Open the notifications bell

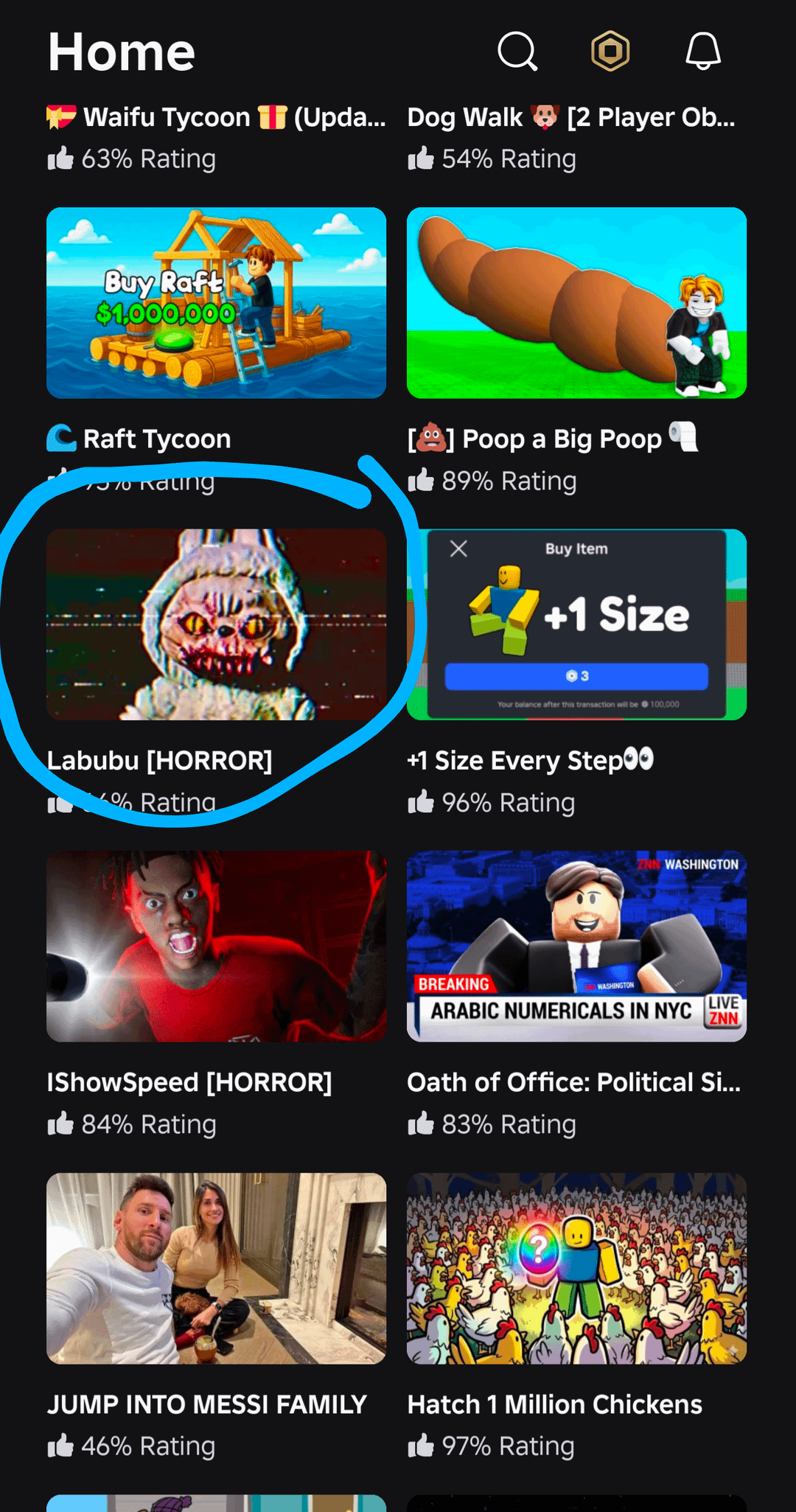click(x=703, y=52)
